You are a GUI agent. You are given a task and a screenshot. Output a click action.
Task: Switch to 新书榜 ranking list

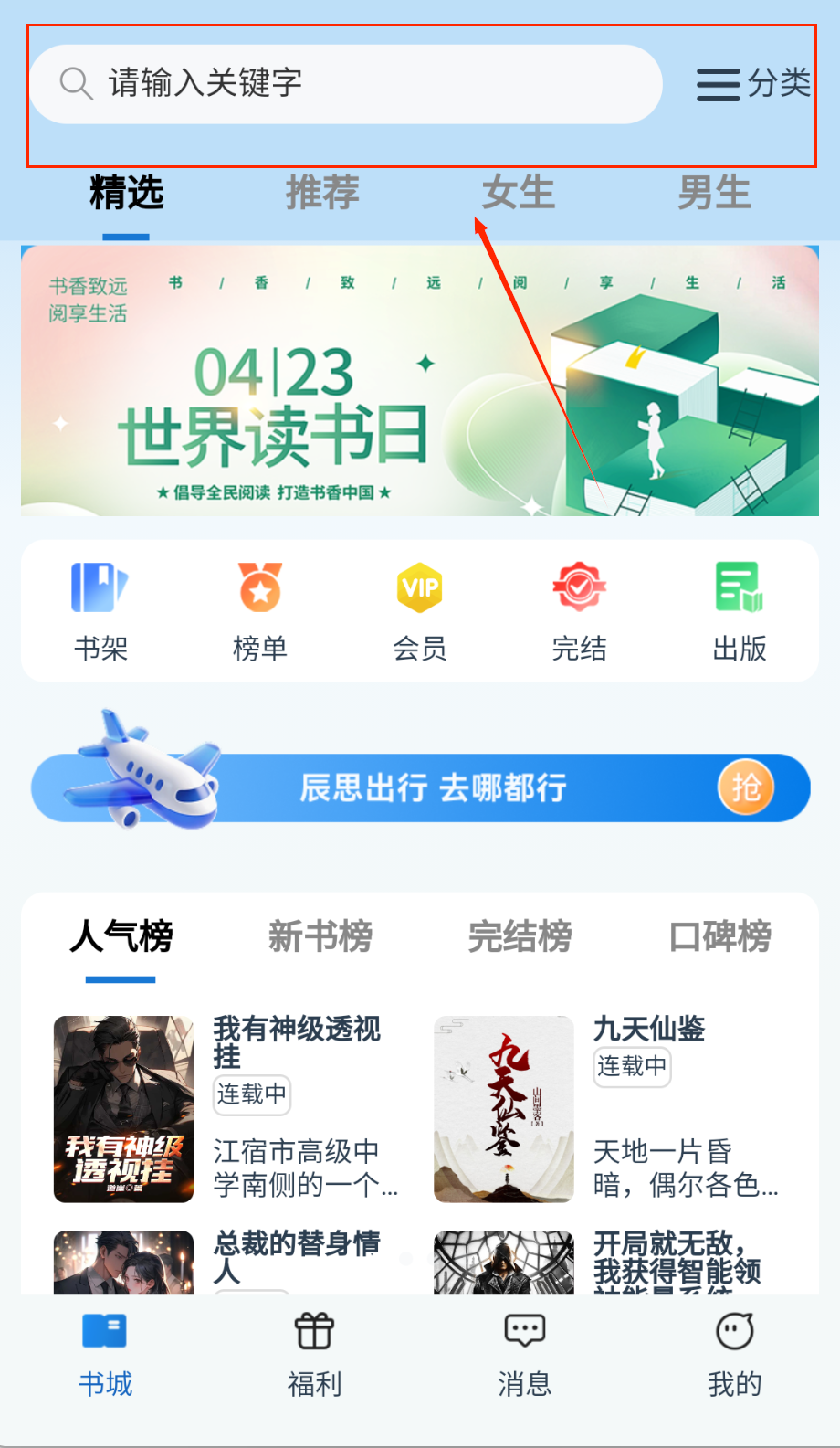click(320, 936)
